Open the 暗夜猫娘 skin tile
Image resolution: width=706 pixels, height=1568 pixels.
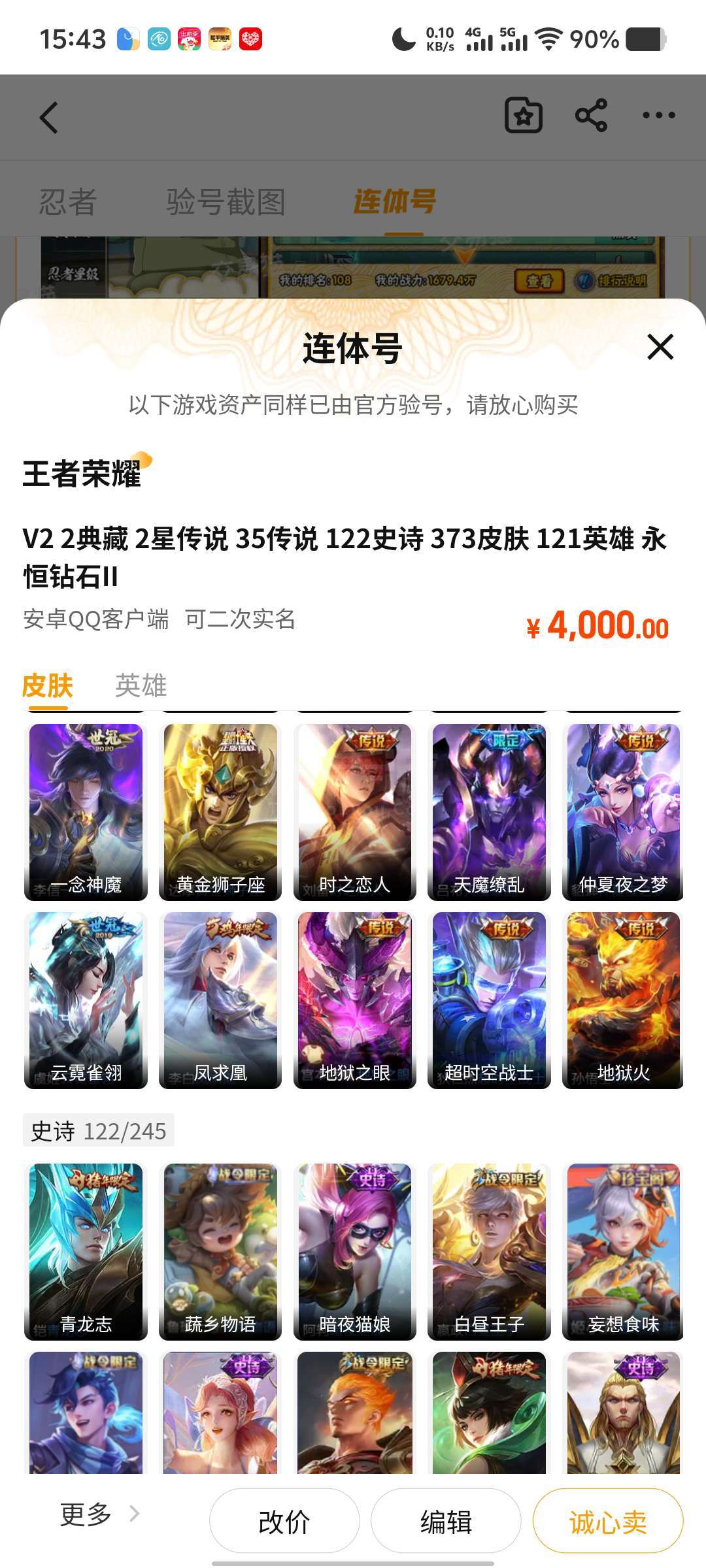pos(354,1251)
